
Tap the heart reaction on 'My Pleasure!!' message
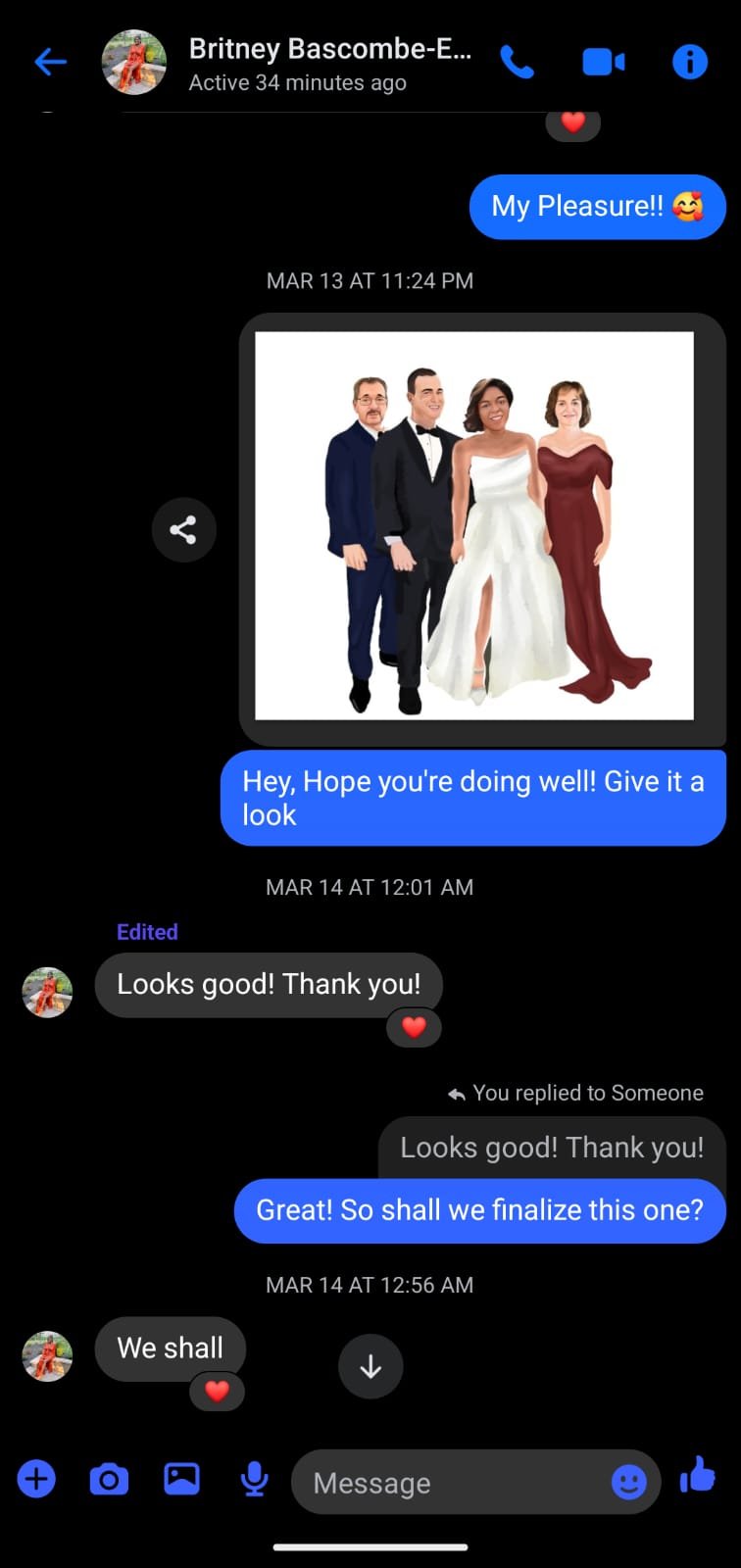(x=573, y=121)
